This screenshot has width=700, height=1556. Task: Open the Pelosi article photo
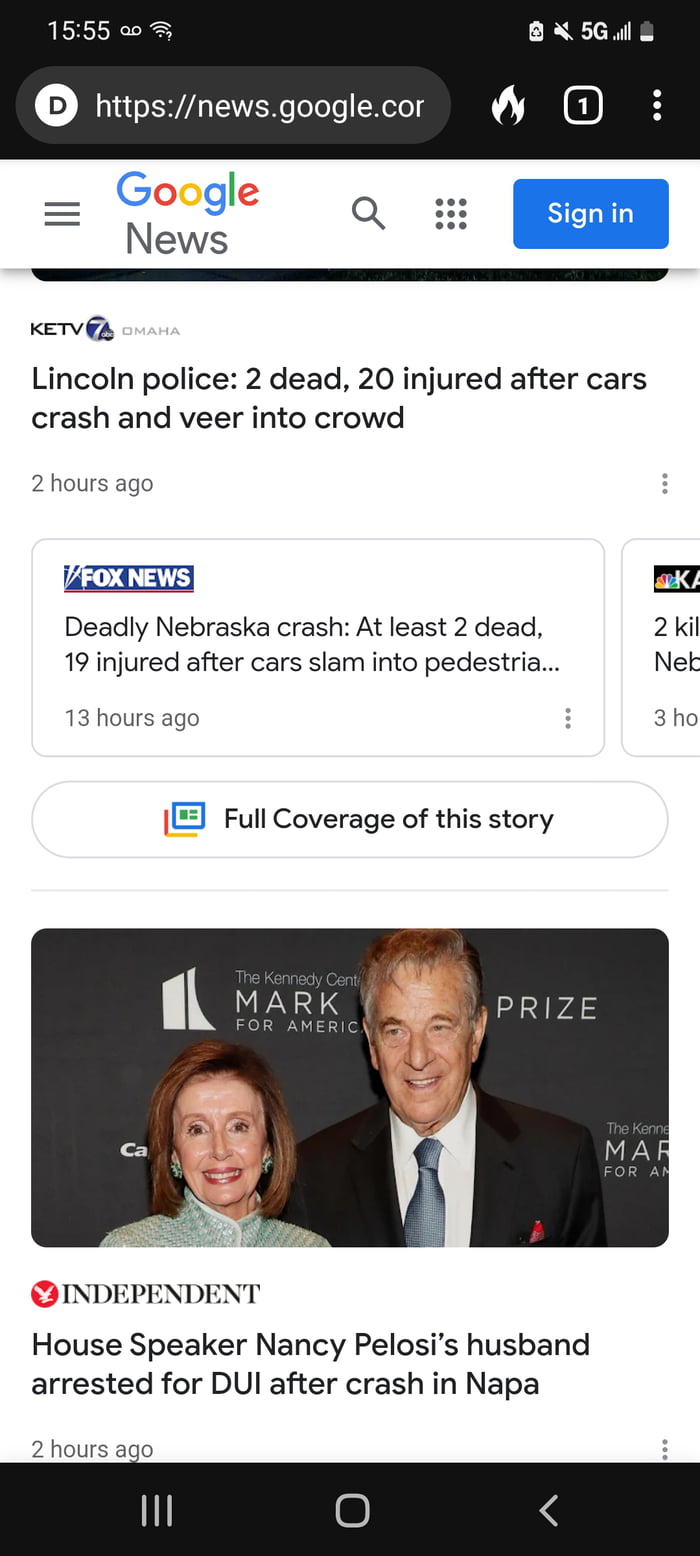tap(350, 1087)
